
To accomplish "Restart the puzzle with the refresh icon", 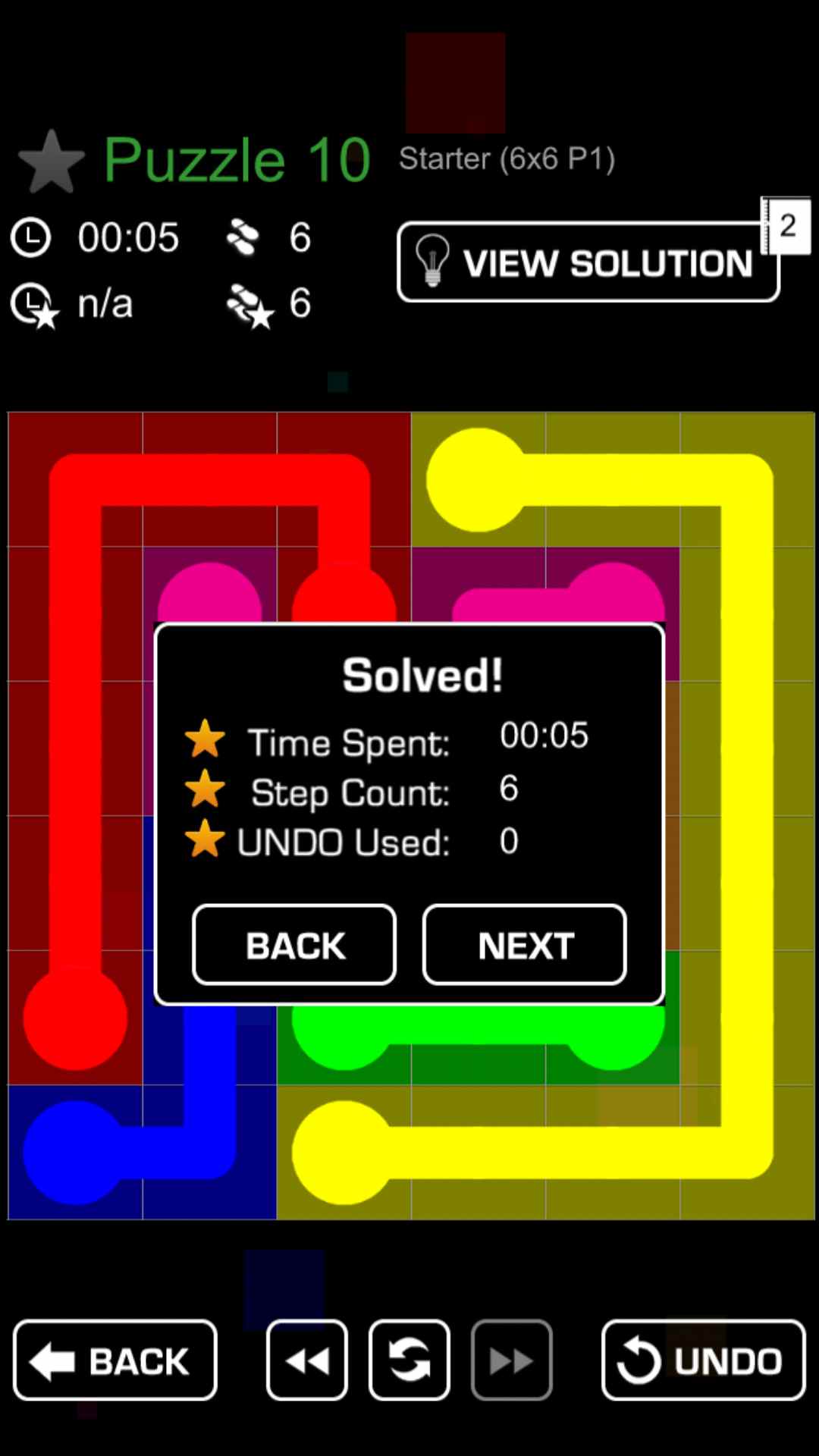I will [409, 1360].
